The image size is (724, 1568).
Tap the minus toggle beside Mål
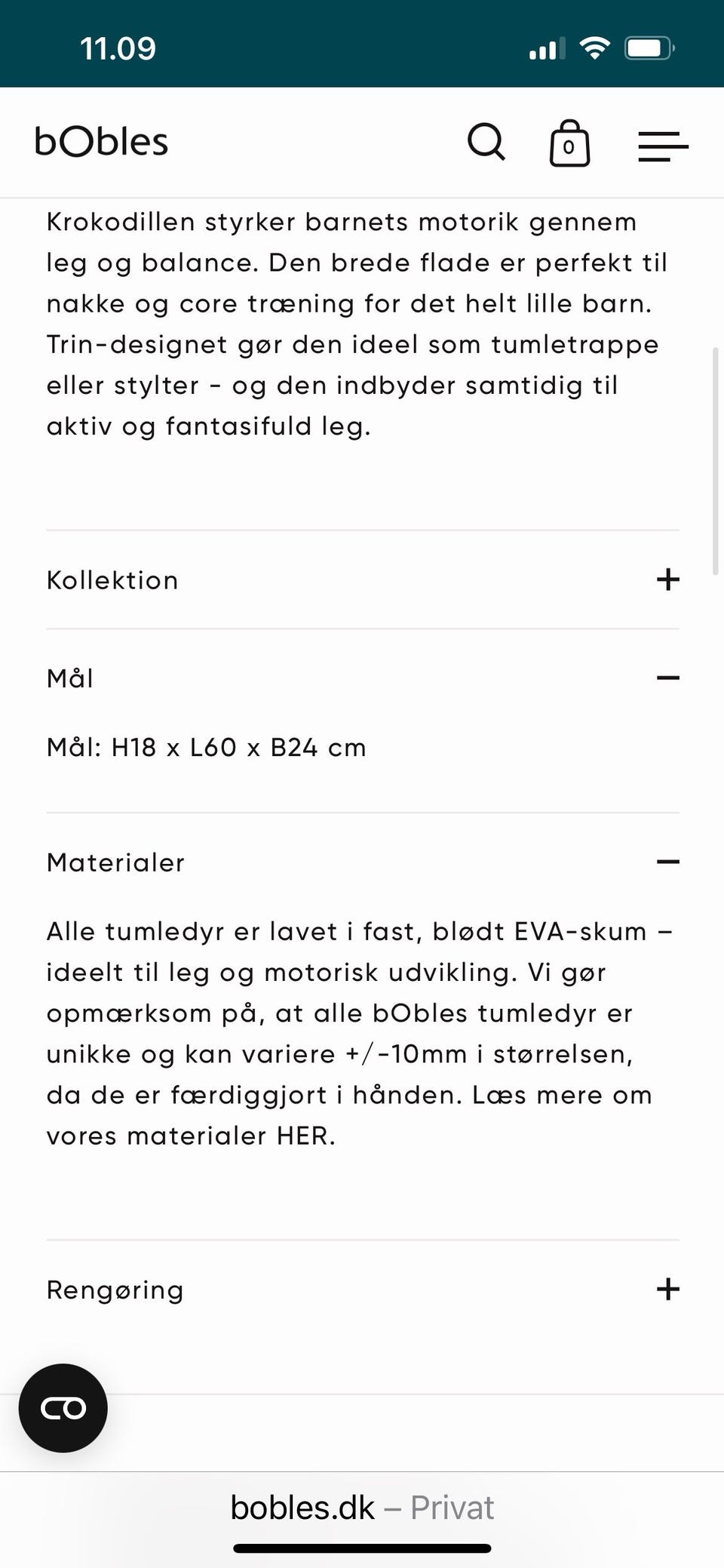(667, 678)
